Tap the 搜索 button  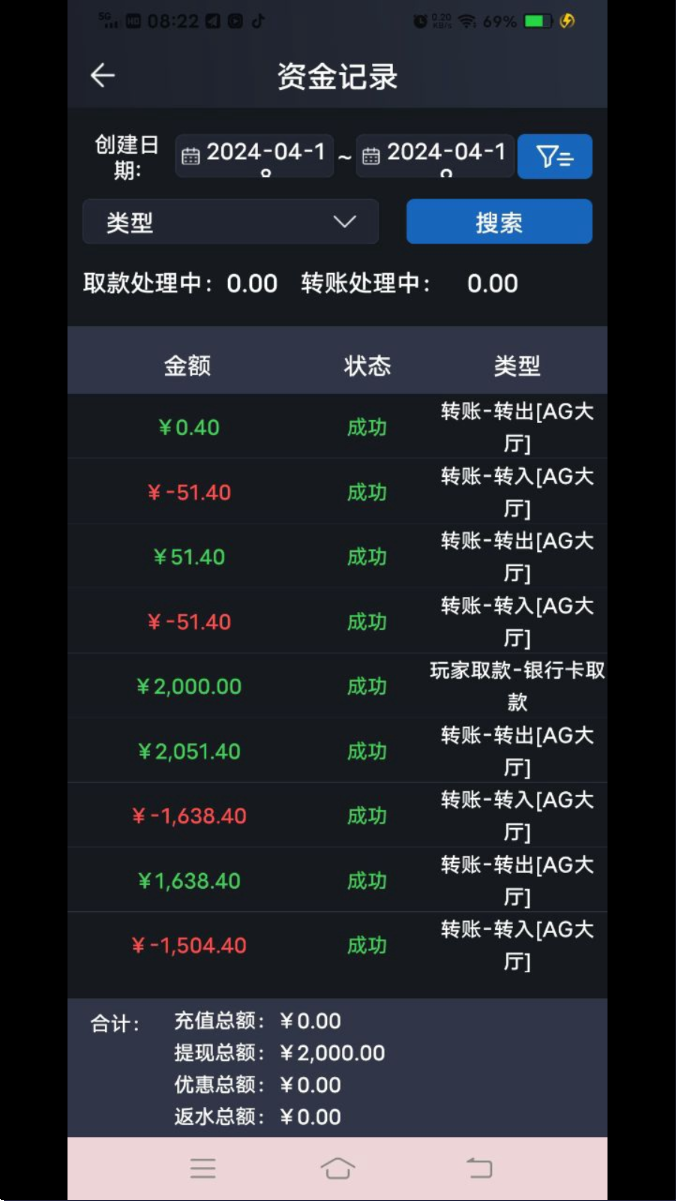499,222
